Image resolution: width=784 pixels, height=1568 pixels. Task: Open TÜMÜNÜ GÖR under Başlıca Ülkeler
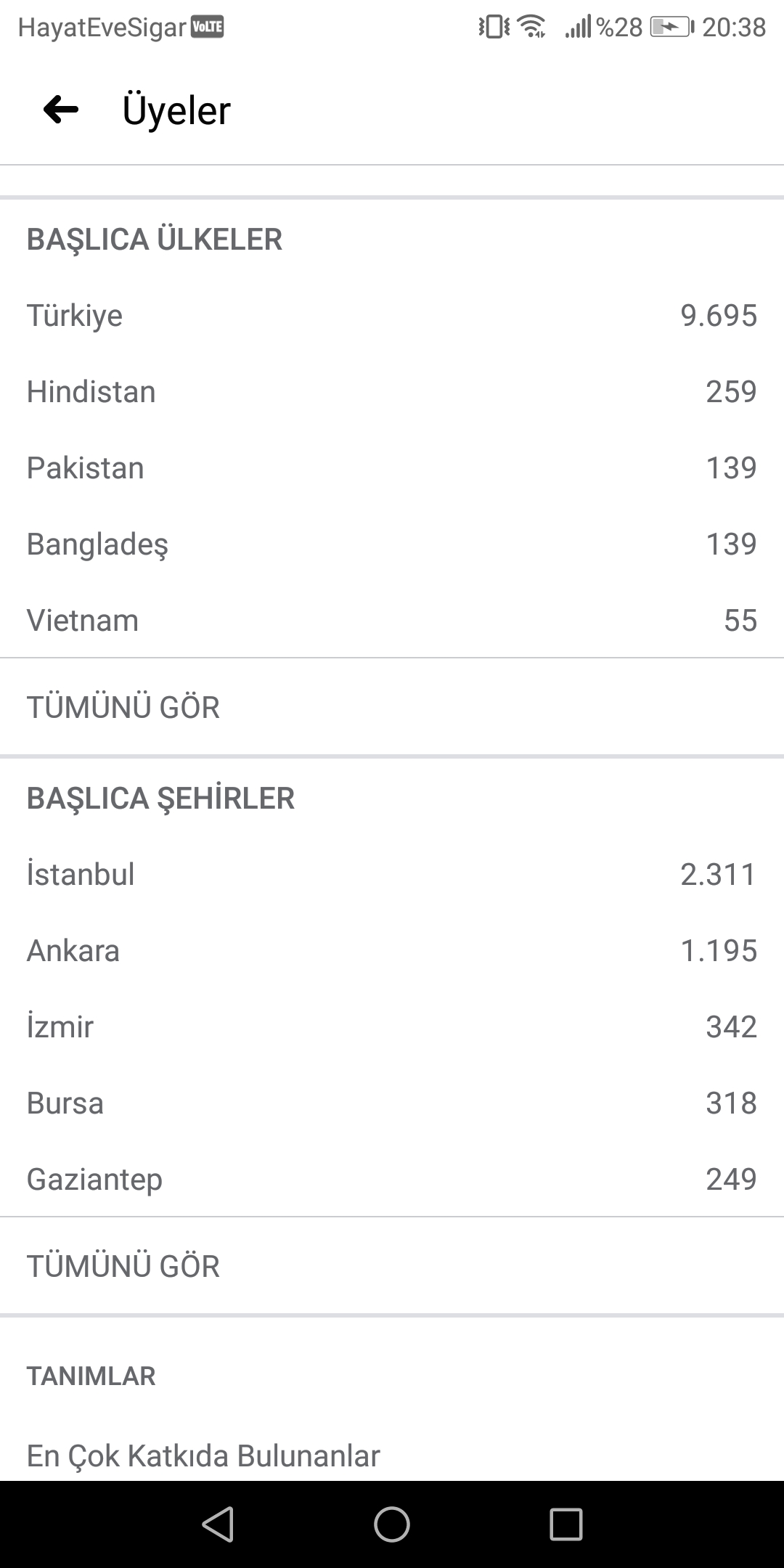point(392,707)
